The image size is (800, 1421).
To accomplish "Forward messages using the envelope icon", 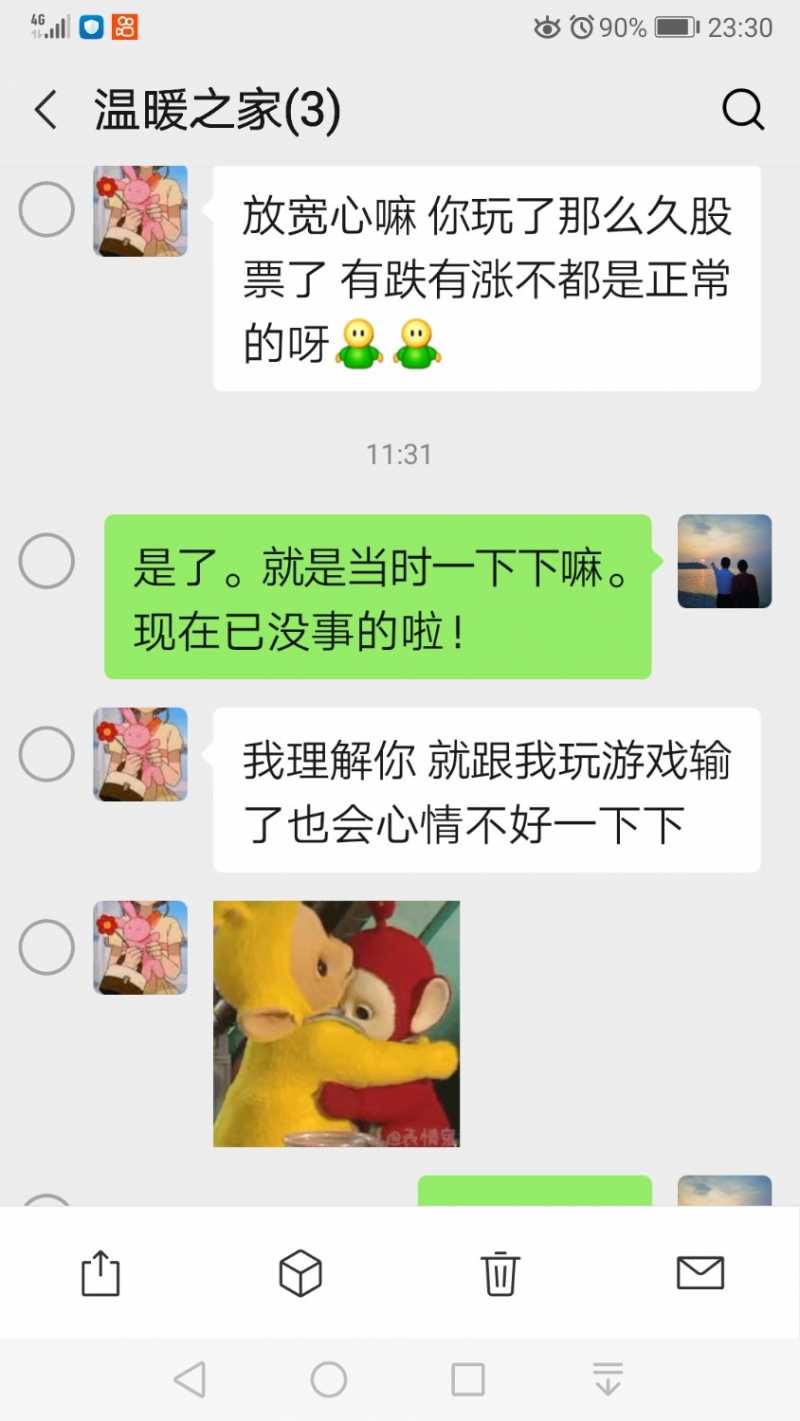I will click(700, 1273).
